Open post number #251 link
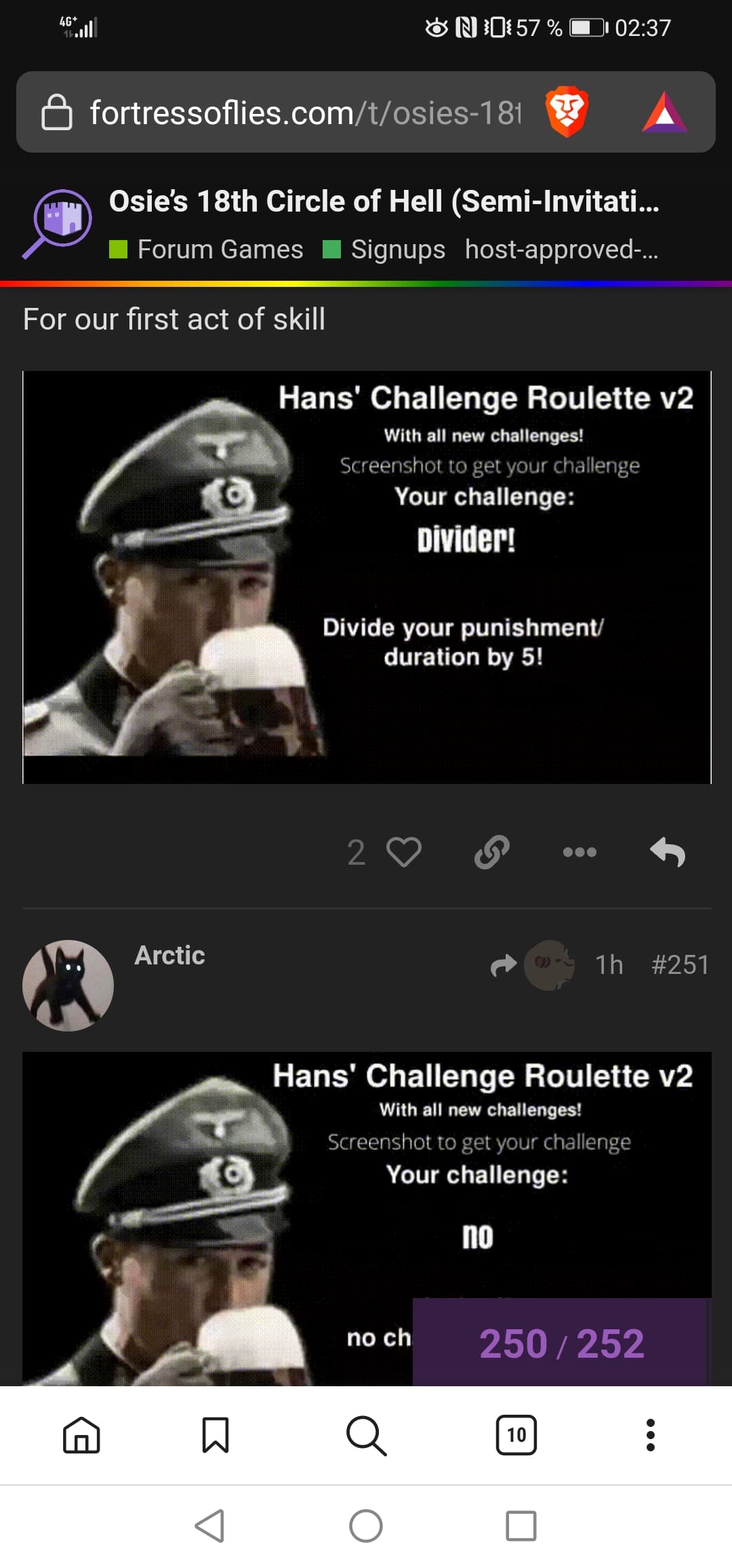The height and width of the screenshot is (1568, 732). coord(680,965)
